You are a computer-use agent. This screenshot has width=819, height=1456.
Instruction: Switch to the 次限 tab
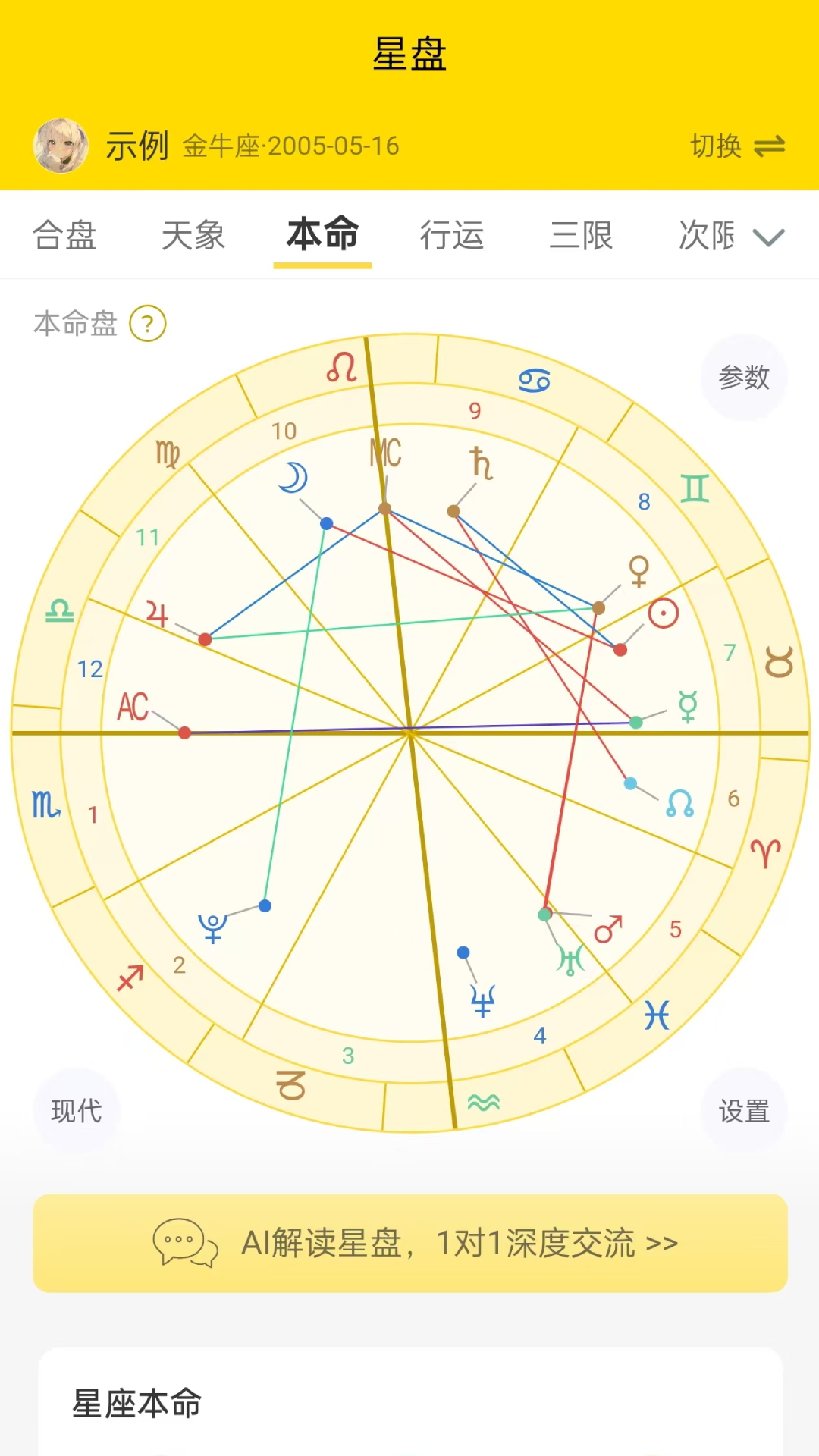point(707,235)
